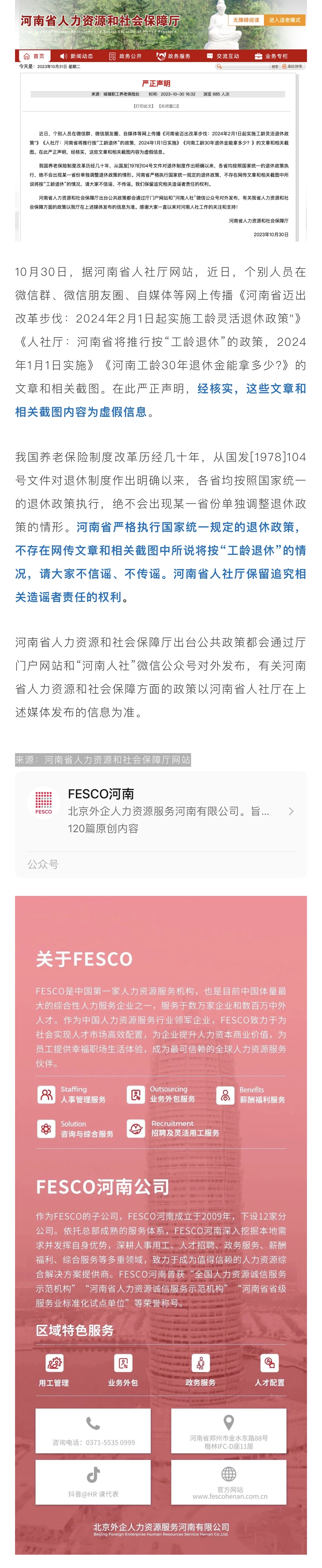The image size is (322, 1568).
Task: View the Henan statement screenshot image
Action: [x=161, y=122]
